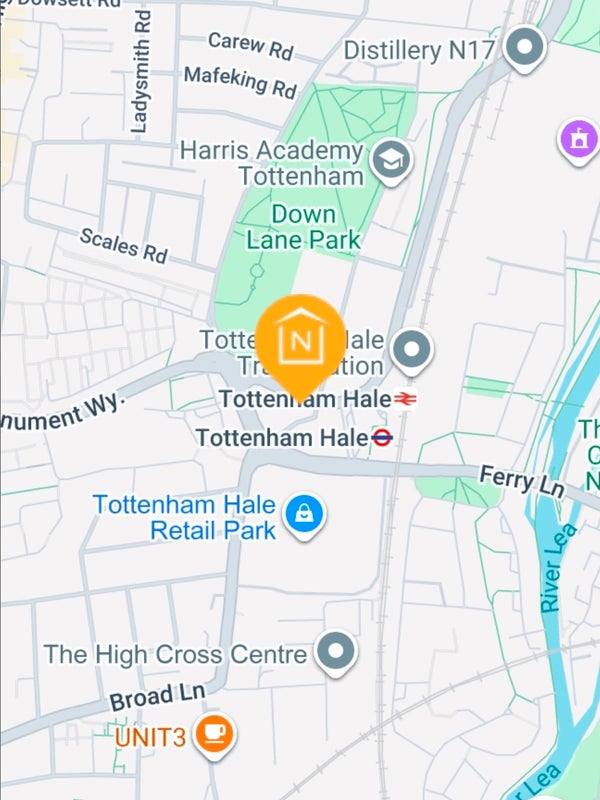The height and width of the screenshot is (800, 600).
Task: Open Tottenham Hale Retail Park shopping pin
Action: tap(300, 515)
